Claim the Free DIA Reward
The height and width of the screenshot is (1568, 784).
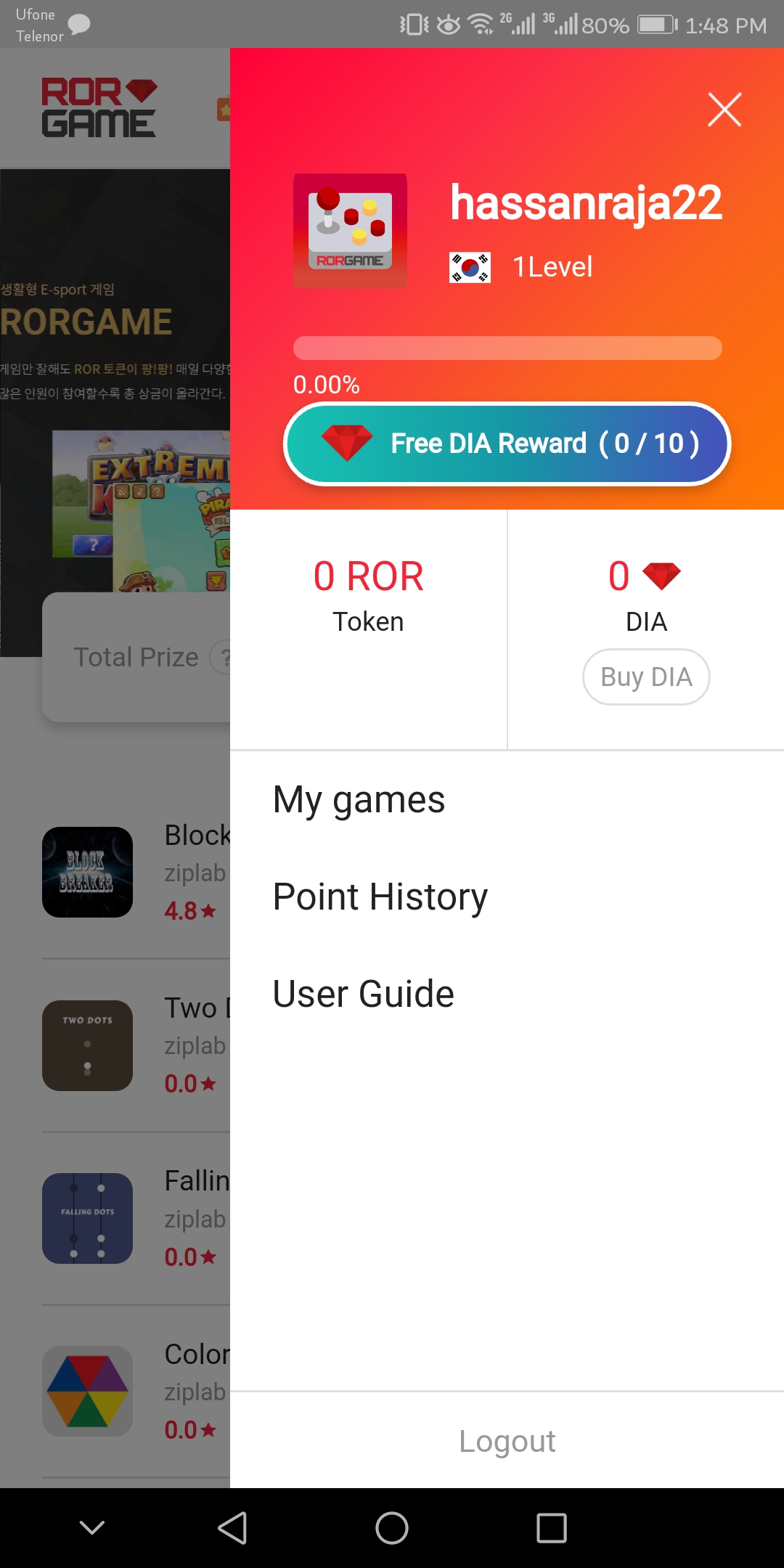click(x=507, y=444)
